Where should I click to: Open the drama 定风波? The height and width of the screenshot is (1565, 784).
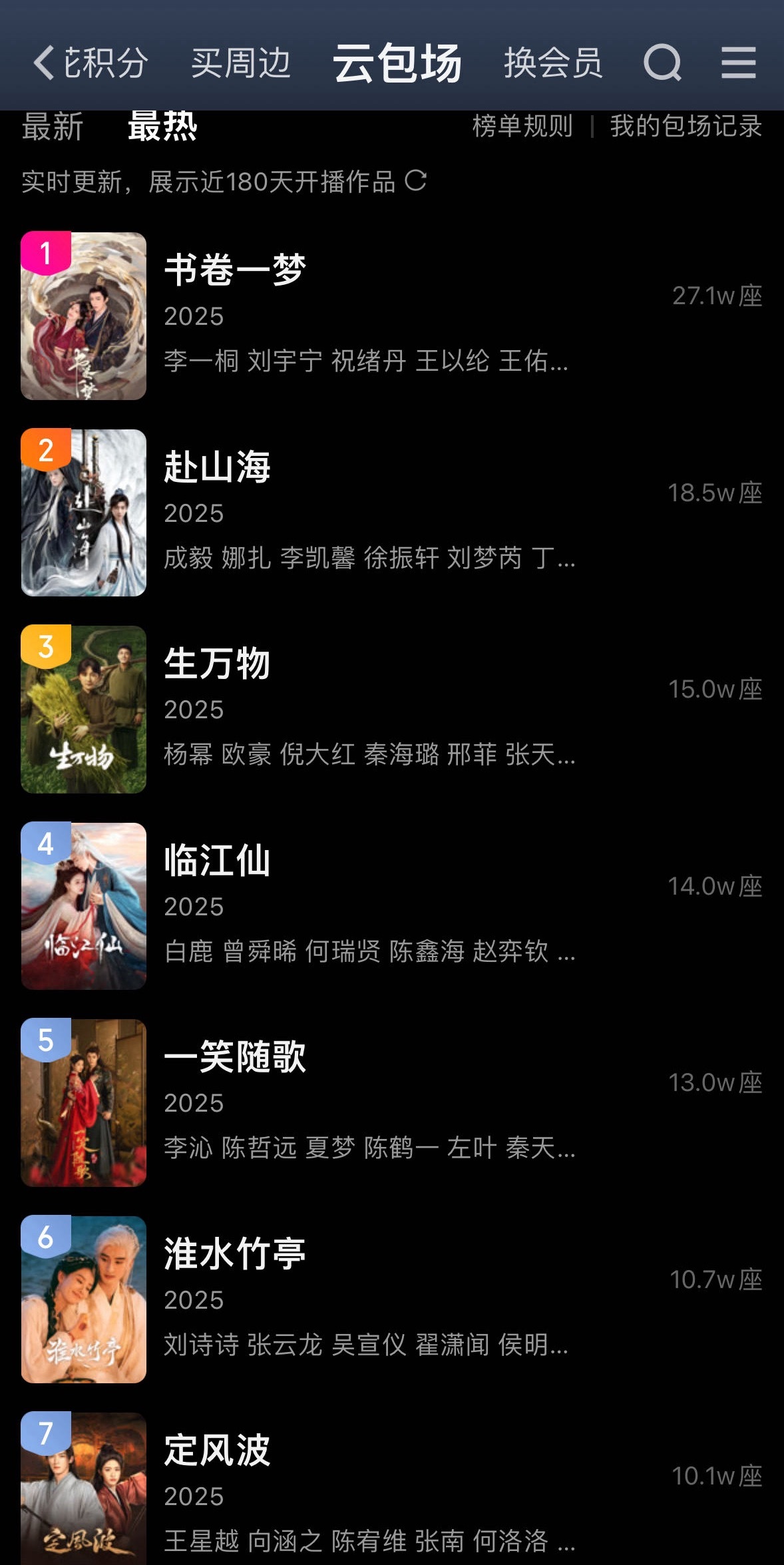tap(217, 1451)
